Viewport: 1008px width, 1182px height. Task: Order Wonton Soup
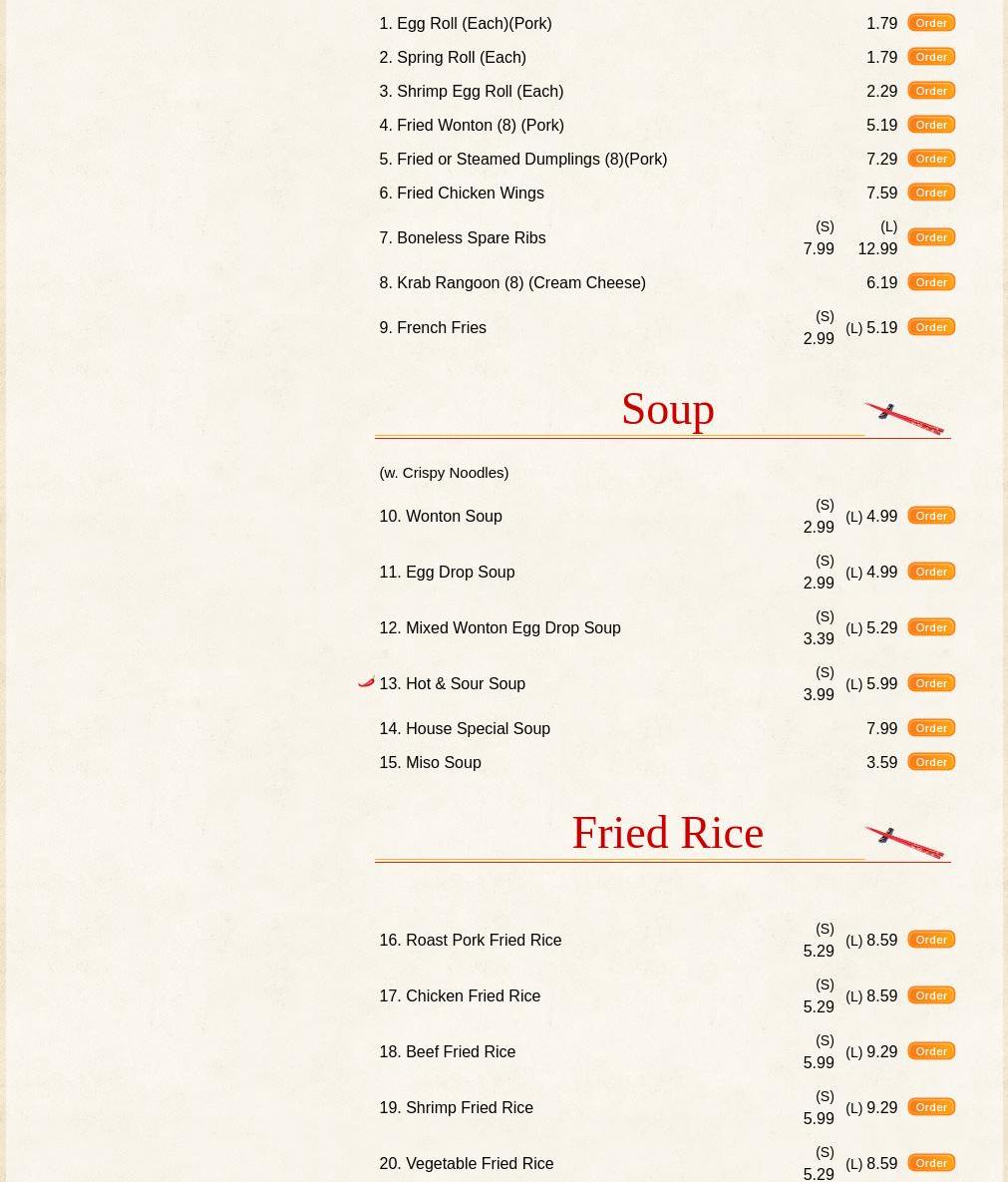(931, 516)
